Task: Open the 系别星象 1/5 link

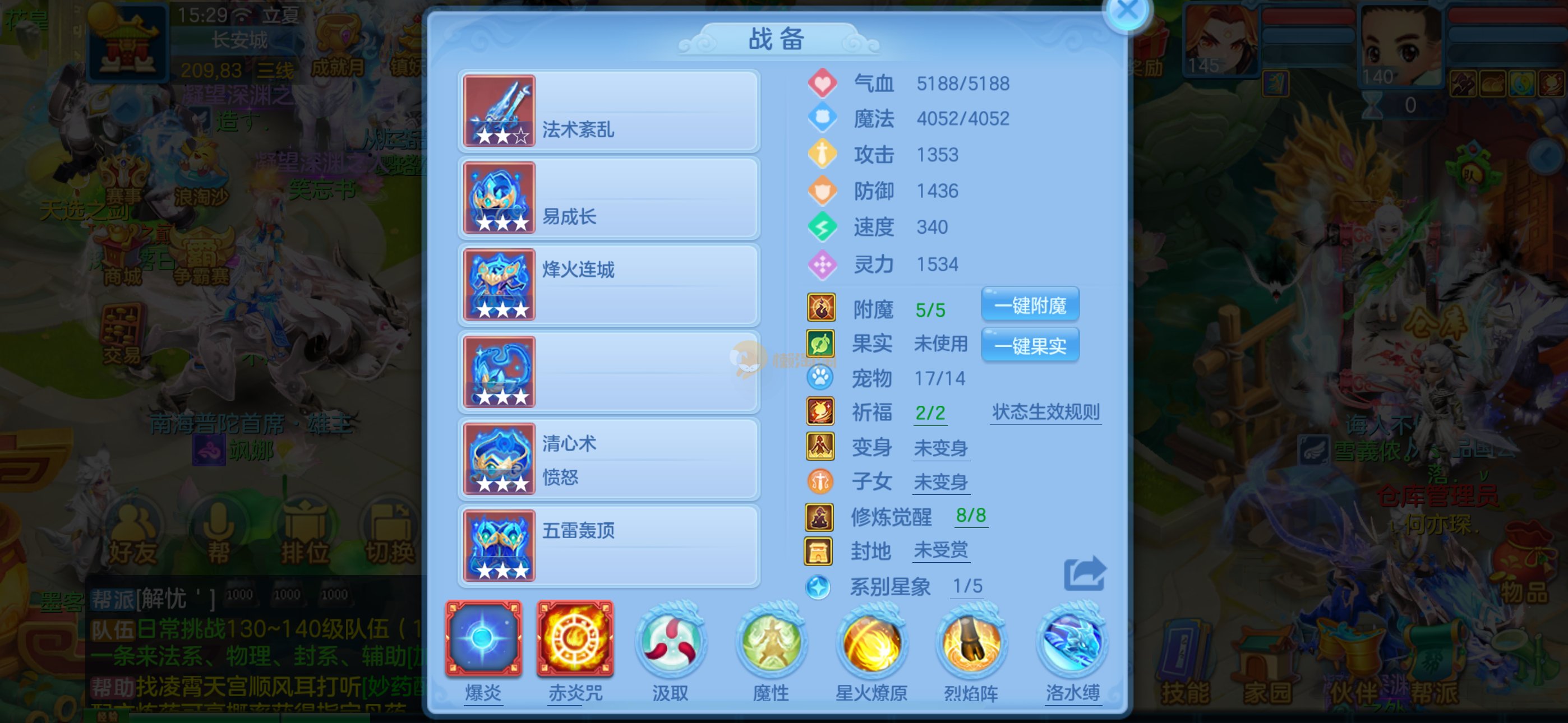Action: [967, 586]
